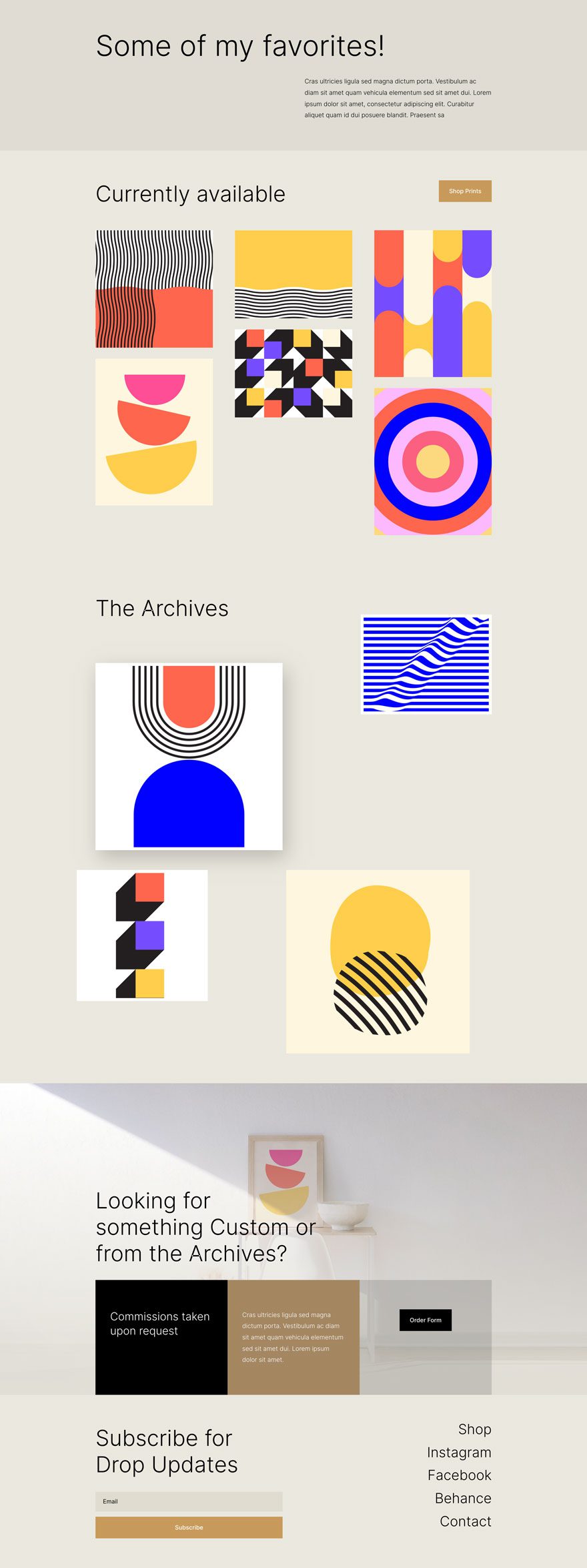This screenshot has width=587, height=1568.
Task: Select the yellow wavy lines print
Action: click(x=292, y=274)
